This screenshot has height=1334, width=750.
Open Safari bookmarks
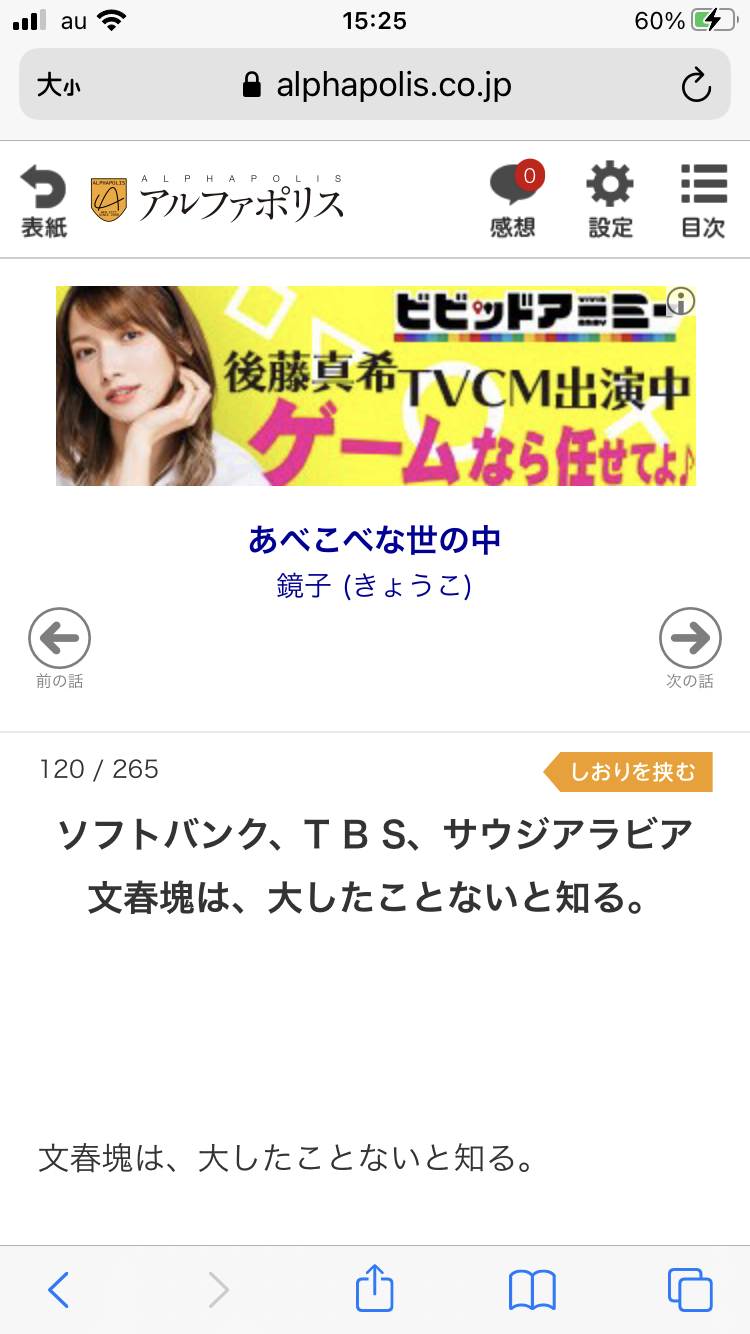532,1289
